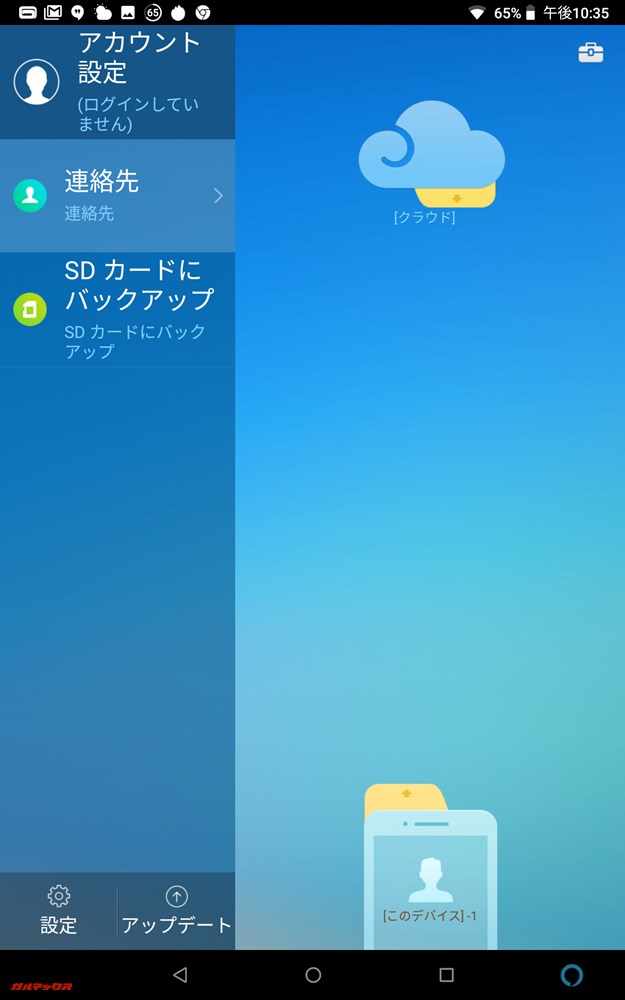Open 設定 settings at the bottom

(x=58, y=910)
